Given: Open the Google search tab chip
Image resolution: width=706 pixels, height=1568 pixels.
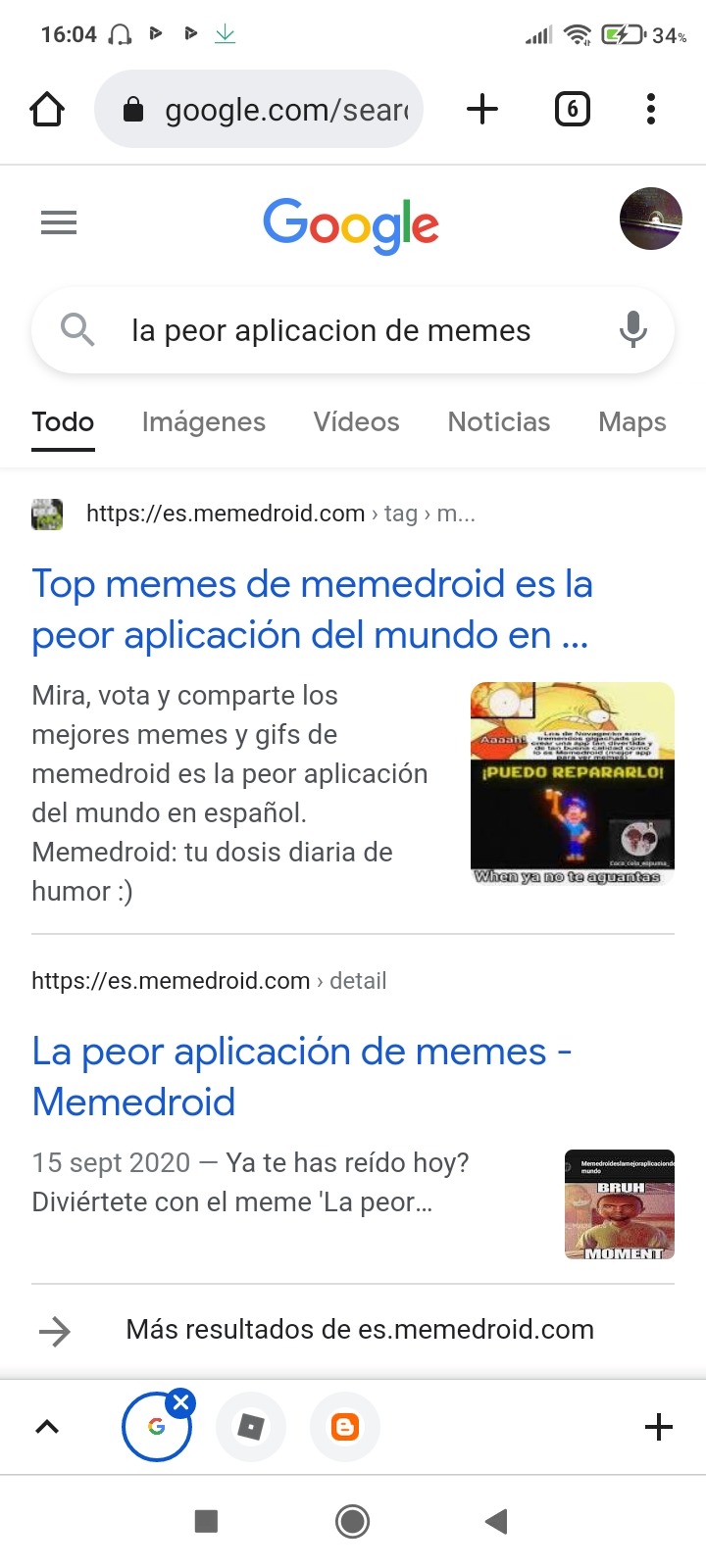Looking at the screenshot, I should click(157, 1427).
